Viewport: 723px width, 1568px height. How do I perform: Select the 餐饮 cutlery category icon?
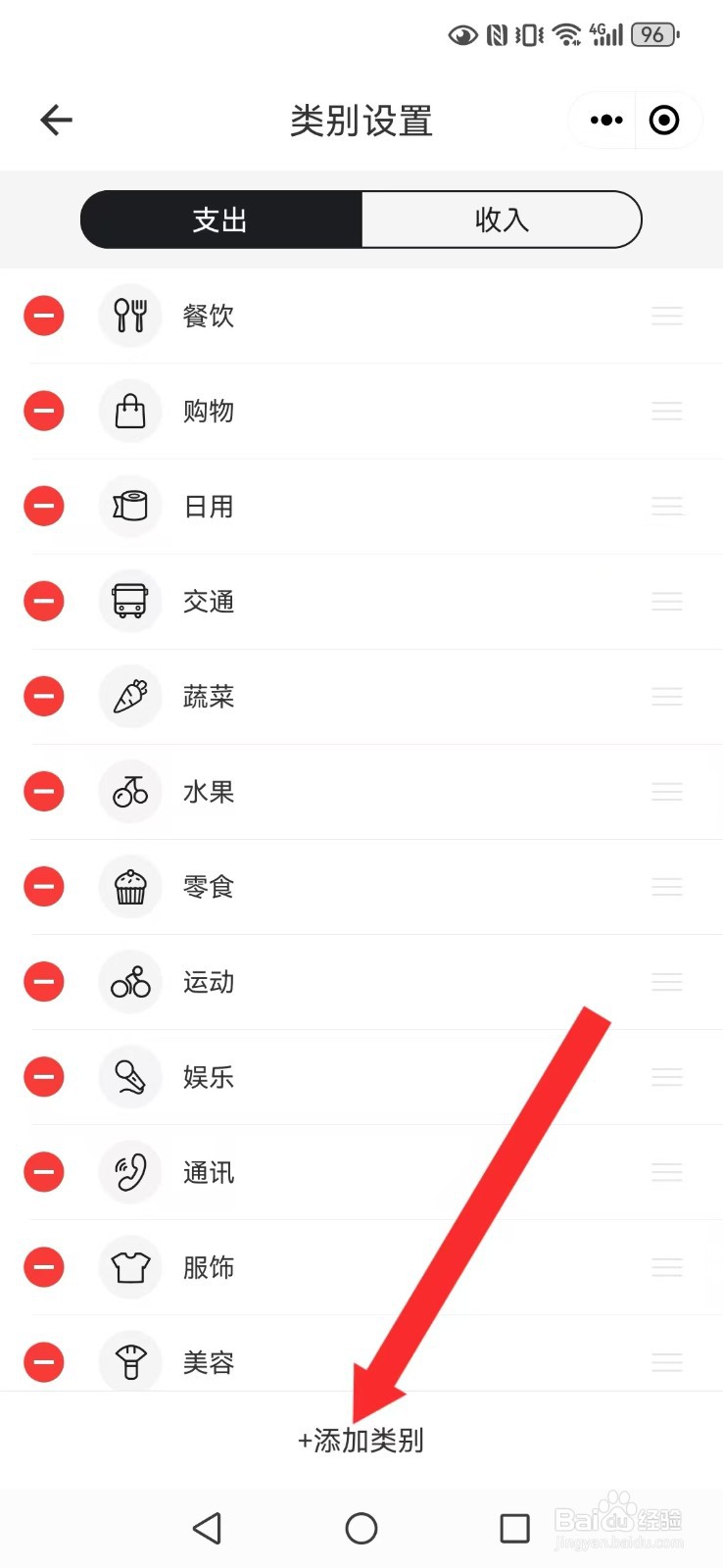129,316
